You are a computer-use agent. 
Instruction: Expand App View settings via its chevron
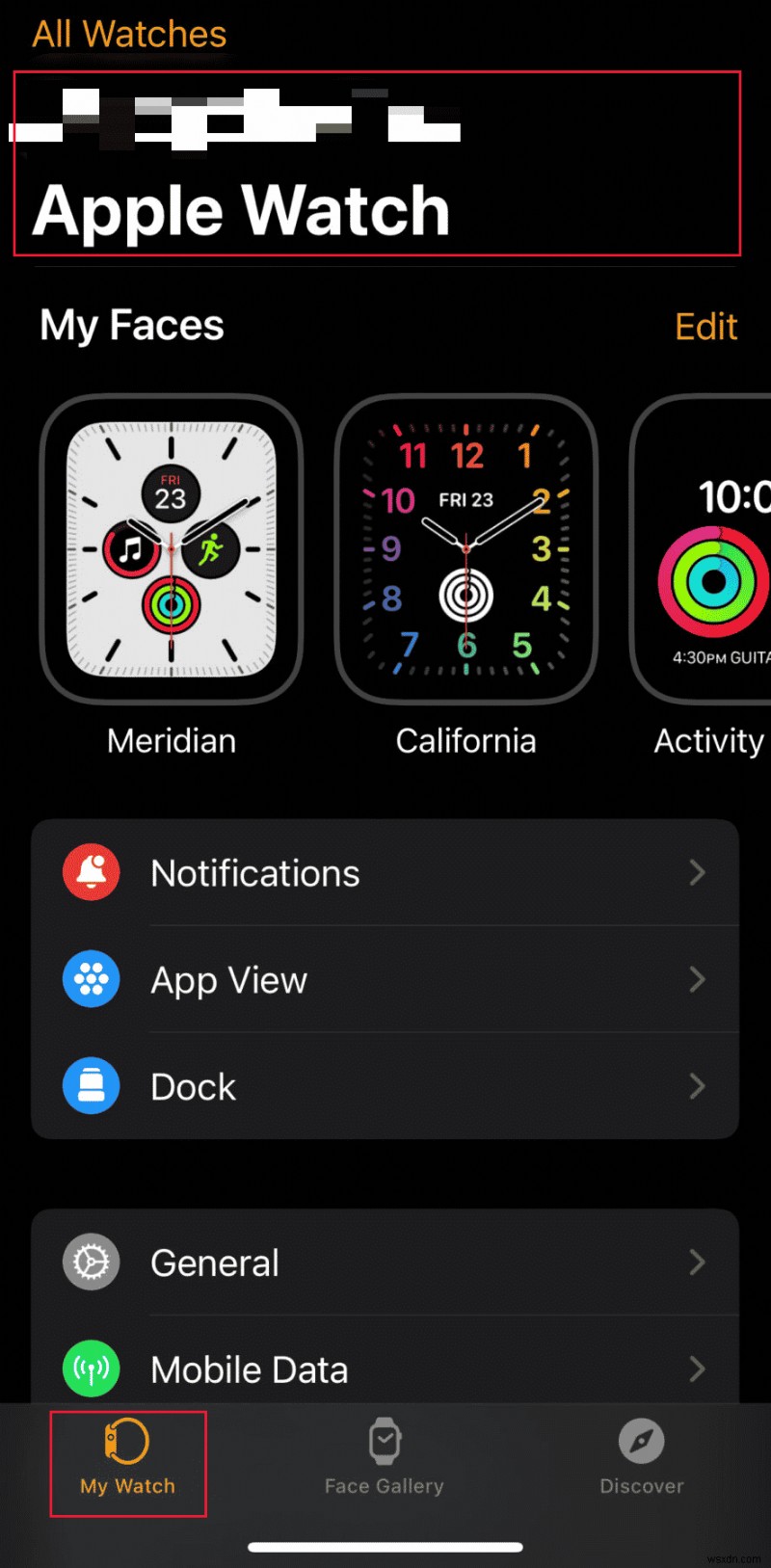coord(697,979)
